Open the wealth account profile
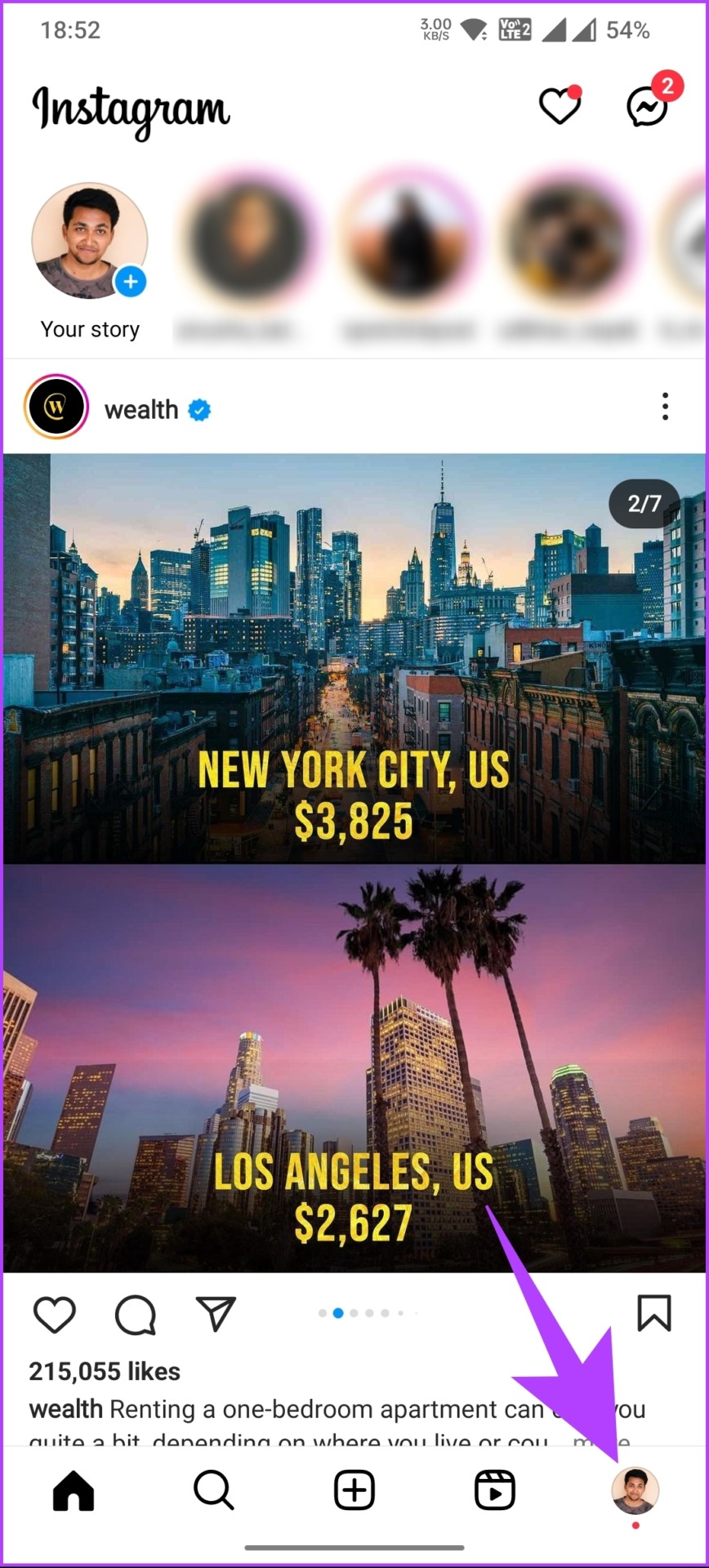Image resolution: width=709 pixels, height=1568 pixels. point(140,409)
